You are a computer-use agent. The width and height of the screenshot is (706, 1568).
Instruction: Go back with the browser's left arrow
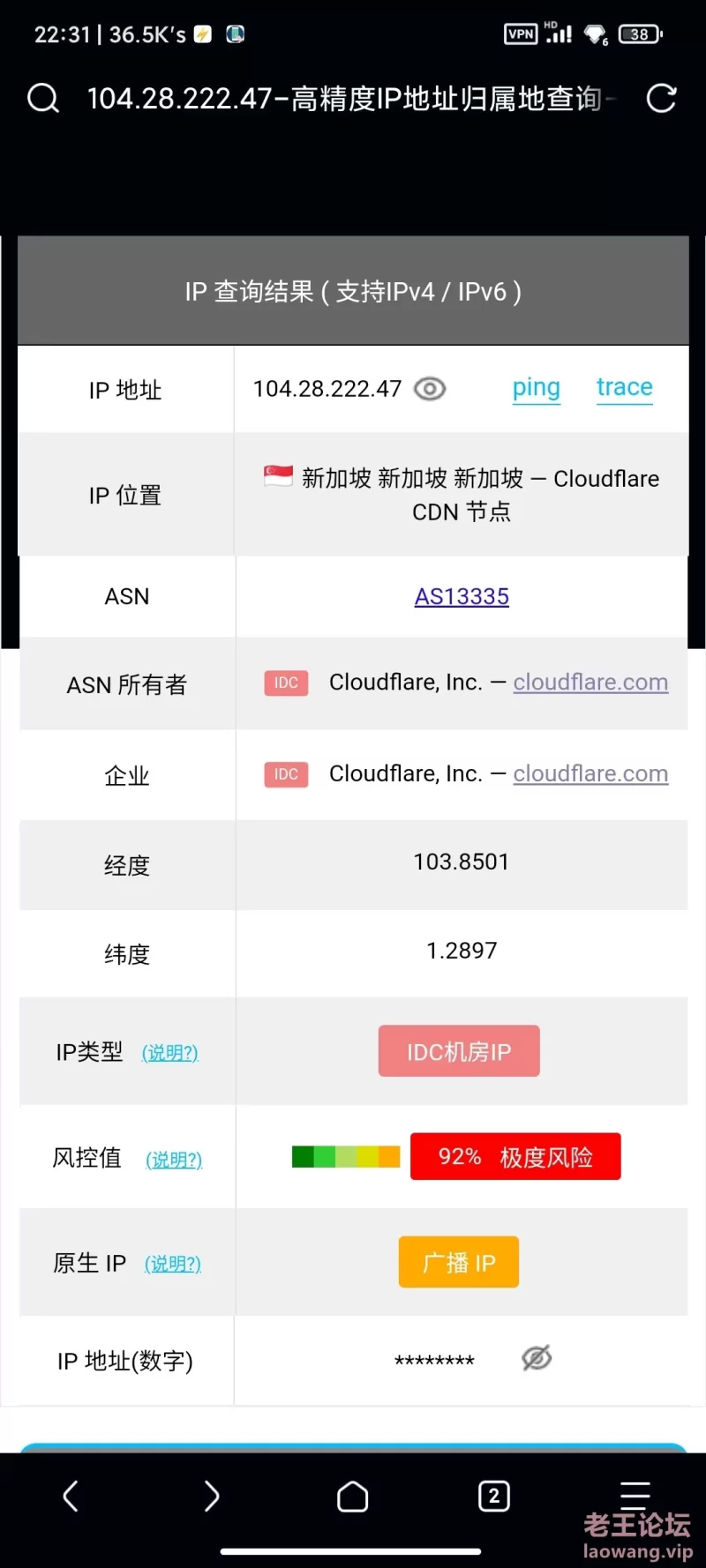click(71, 1496)
